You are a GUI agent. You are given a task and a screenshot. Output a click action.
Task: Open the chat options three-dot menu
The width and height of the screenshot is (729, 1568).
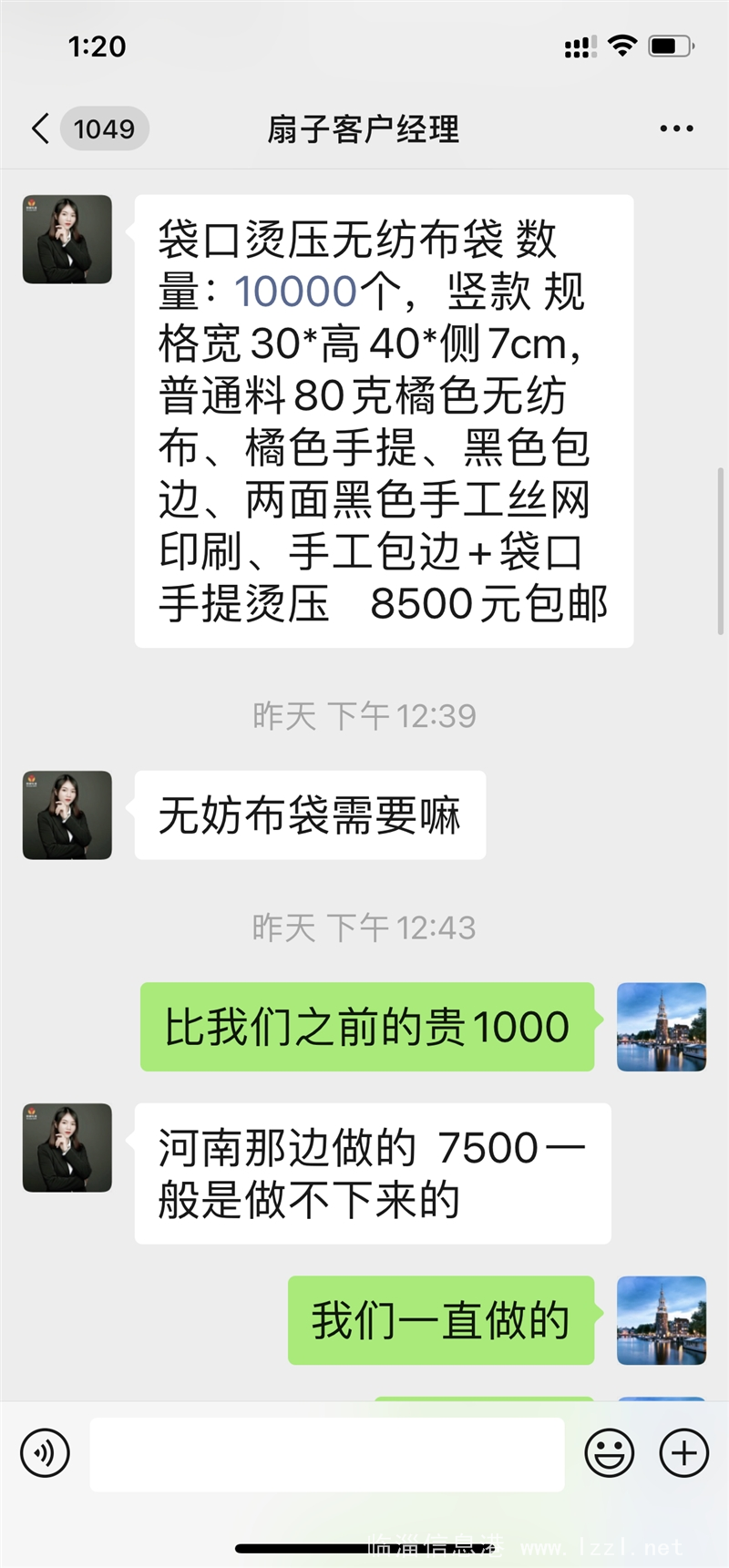click(x=676, y=128)
